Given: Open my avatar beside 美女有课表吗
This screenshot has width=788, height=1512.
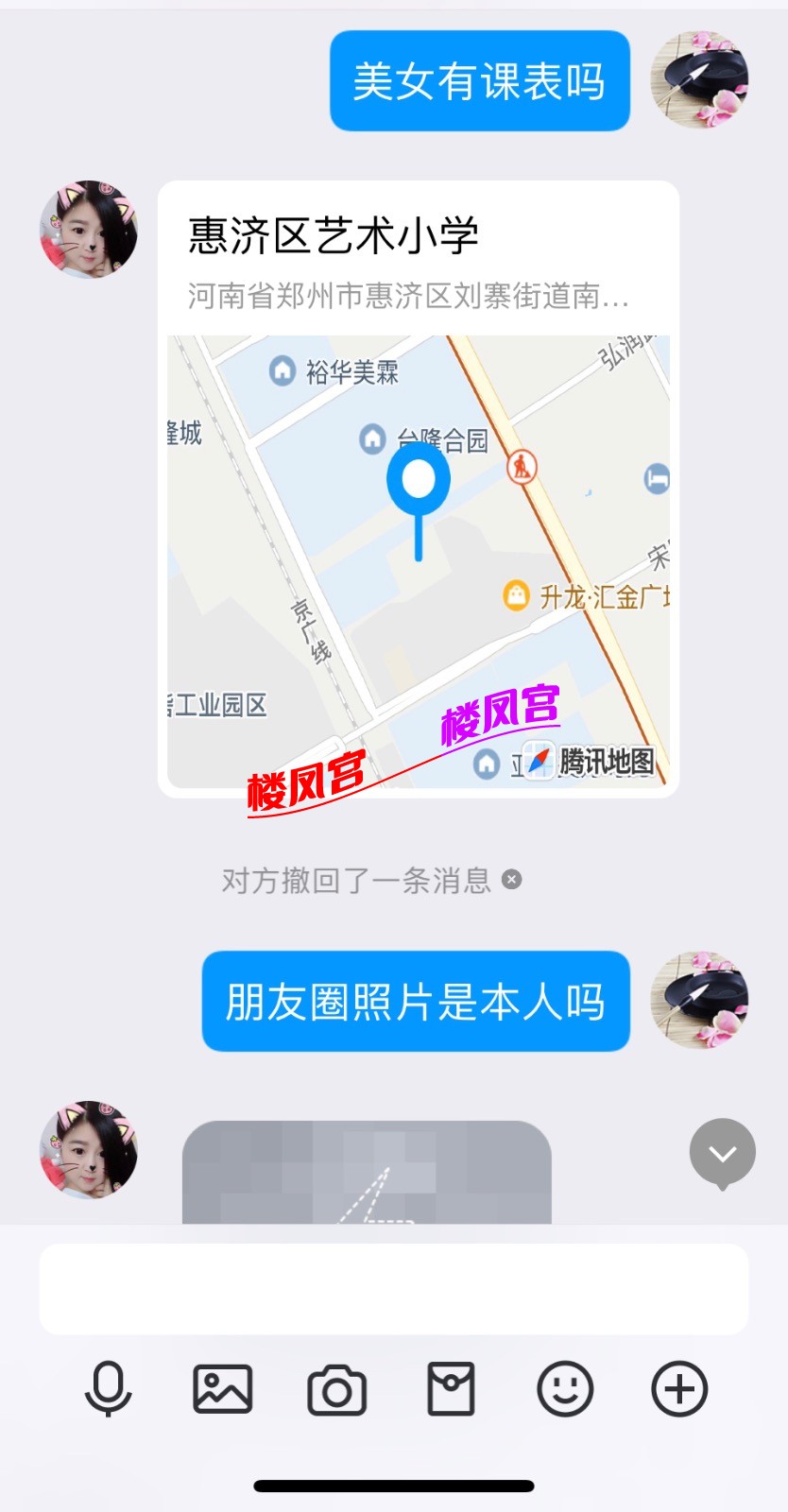Looking at the screenshot, I should coord(700,79).
